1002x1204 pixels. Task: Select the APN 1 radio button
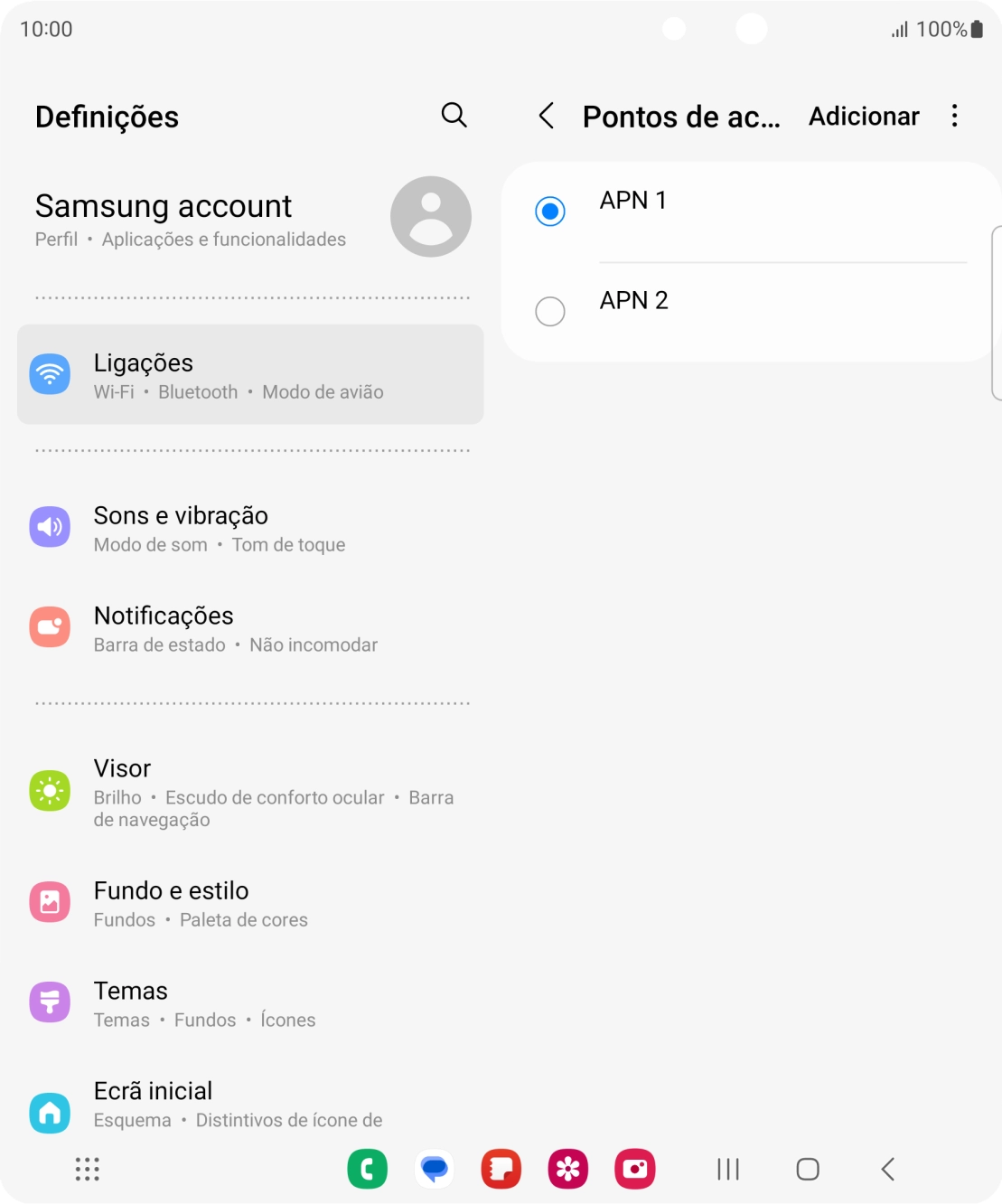[550, 212]
